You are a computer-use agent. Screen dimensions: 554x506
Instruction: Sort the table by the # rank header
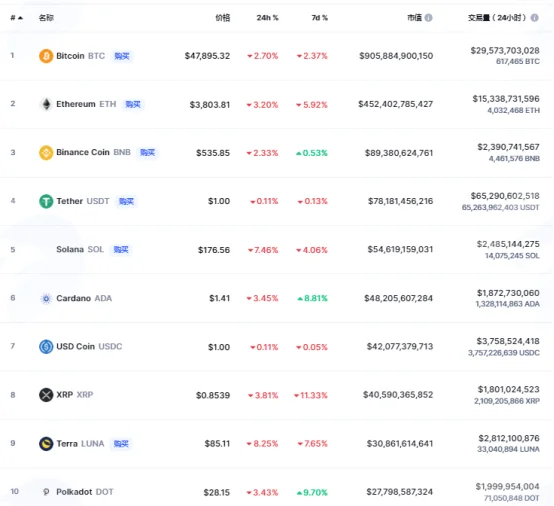[x=17, y=18]
